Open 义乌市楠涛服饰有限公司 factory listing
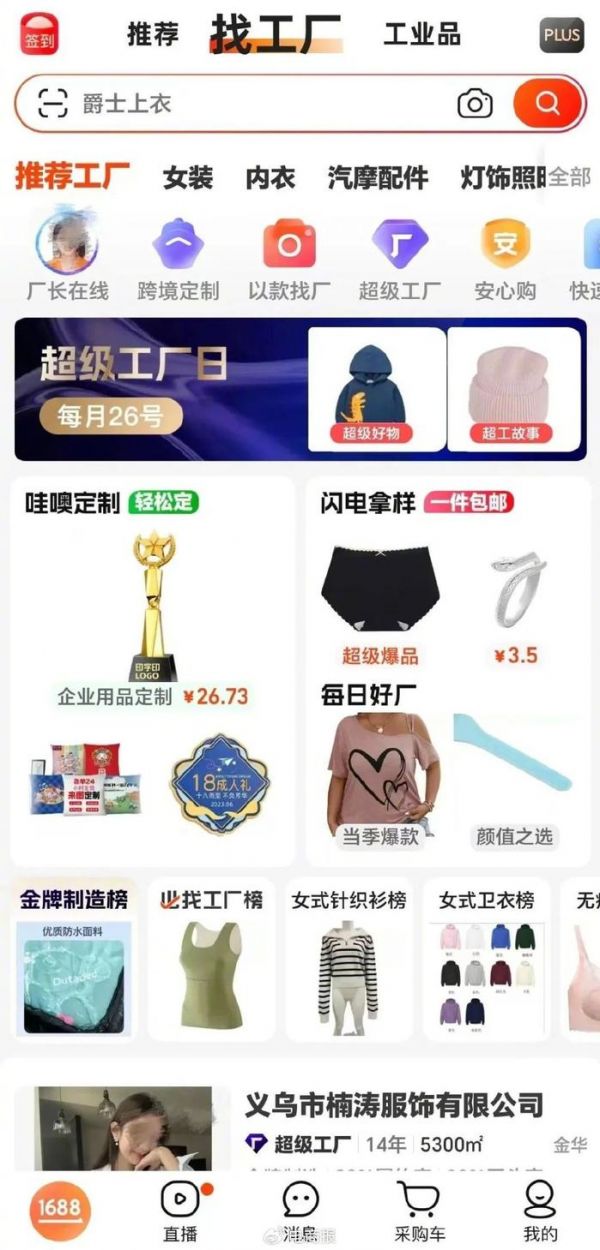 pyautogui.click(x=394, y=1105)
